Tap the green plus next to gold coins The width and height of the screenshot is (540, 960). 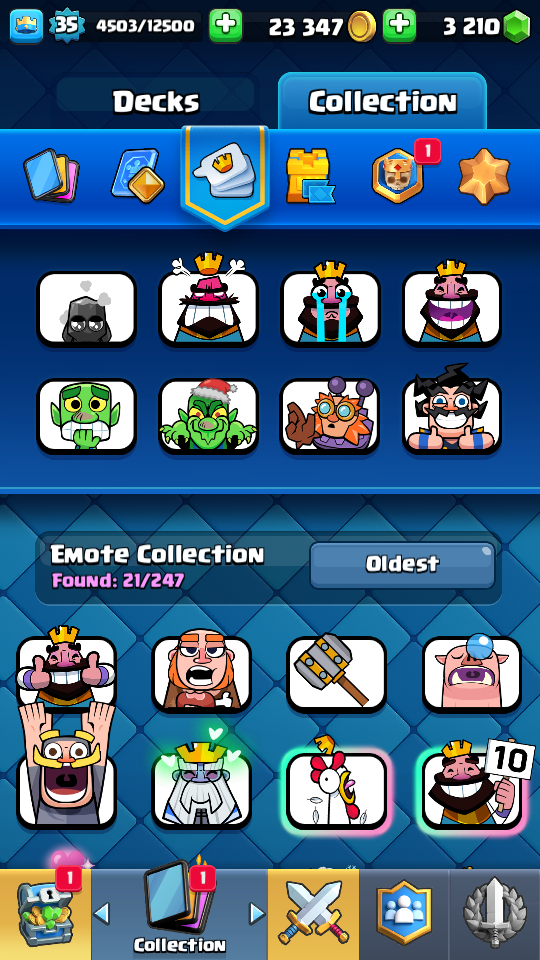399,26
